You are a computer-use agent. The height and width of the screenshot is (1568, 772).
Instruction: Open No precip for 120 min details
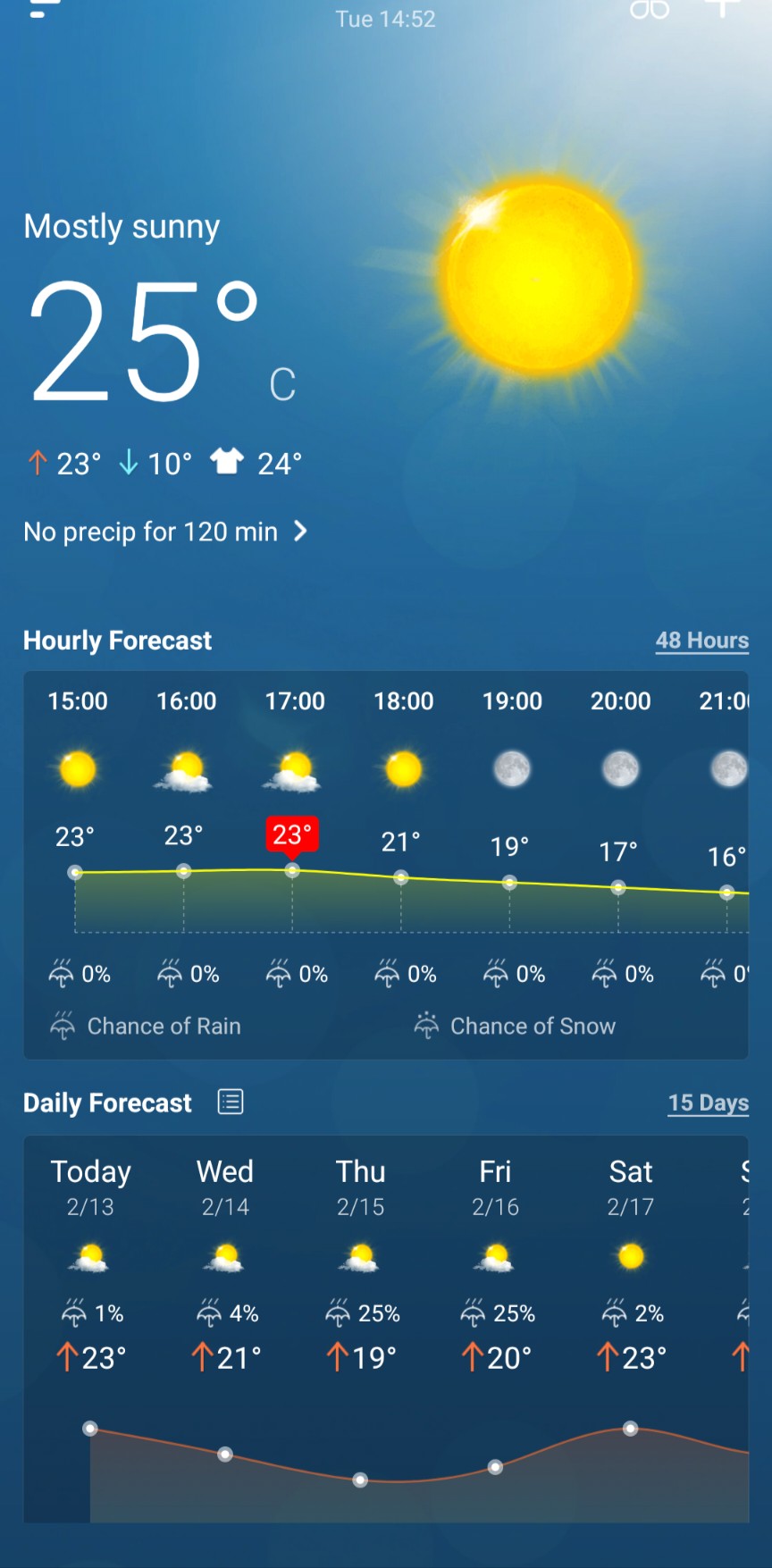pos(165,532)
